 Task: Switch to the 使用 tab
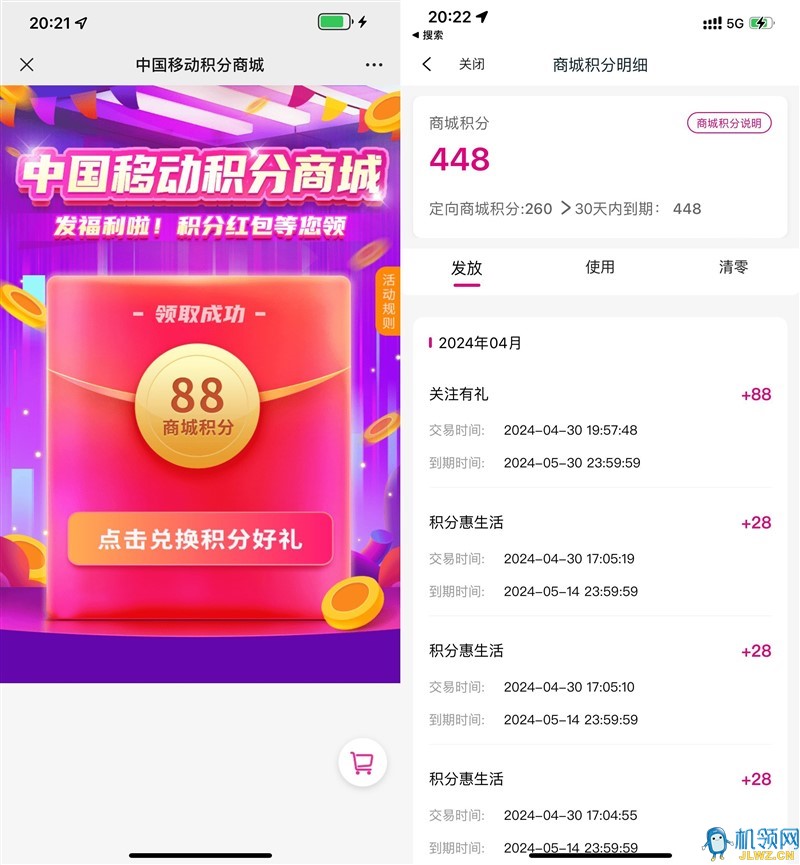600,267
